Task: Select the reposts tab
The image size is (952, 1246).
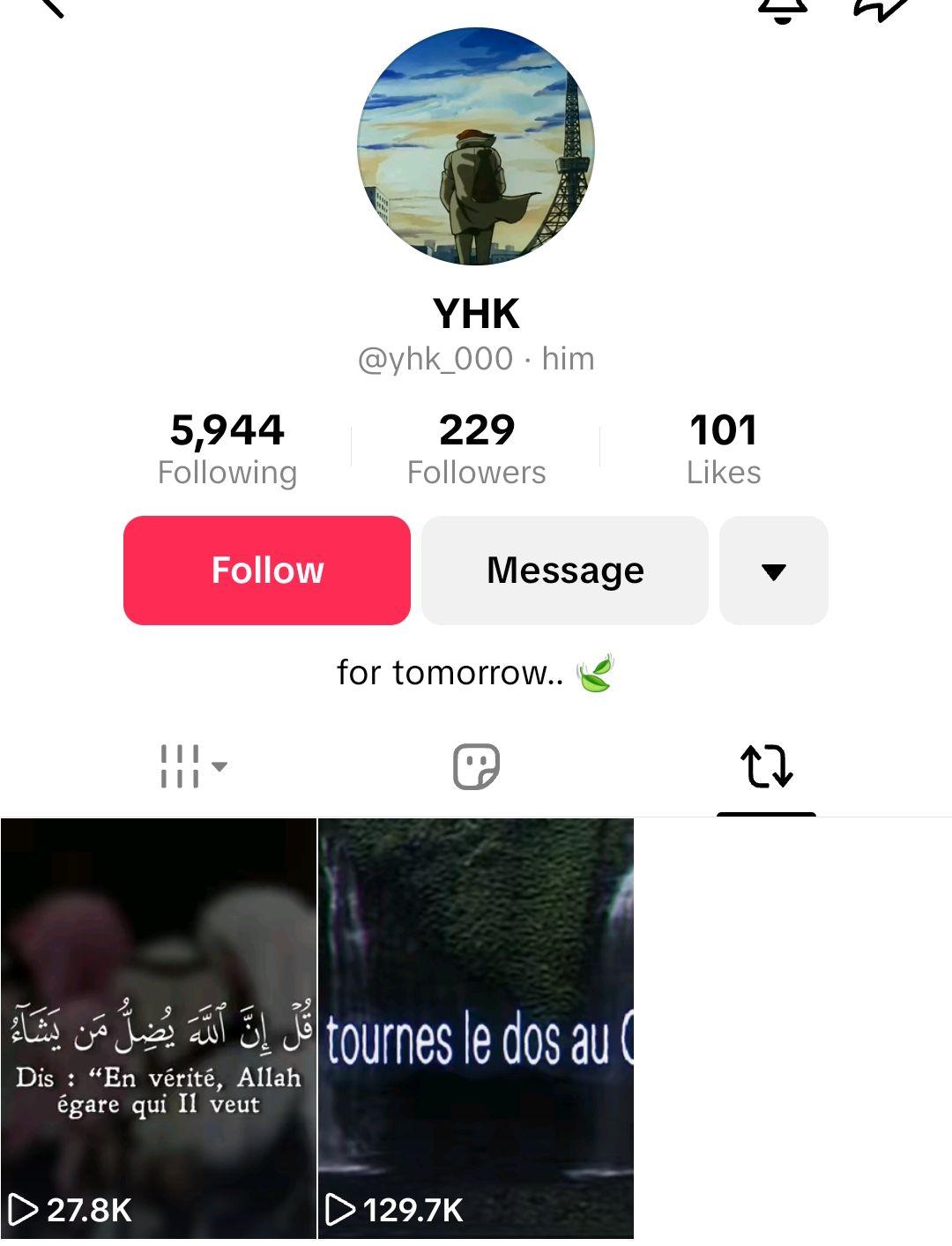Action: tap(766, 765)
